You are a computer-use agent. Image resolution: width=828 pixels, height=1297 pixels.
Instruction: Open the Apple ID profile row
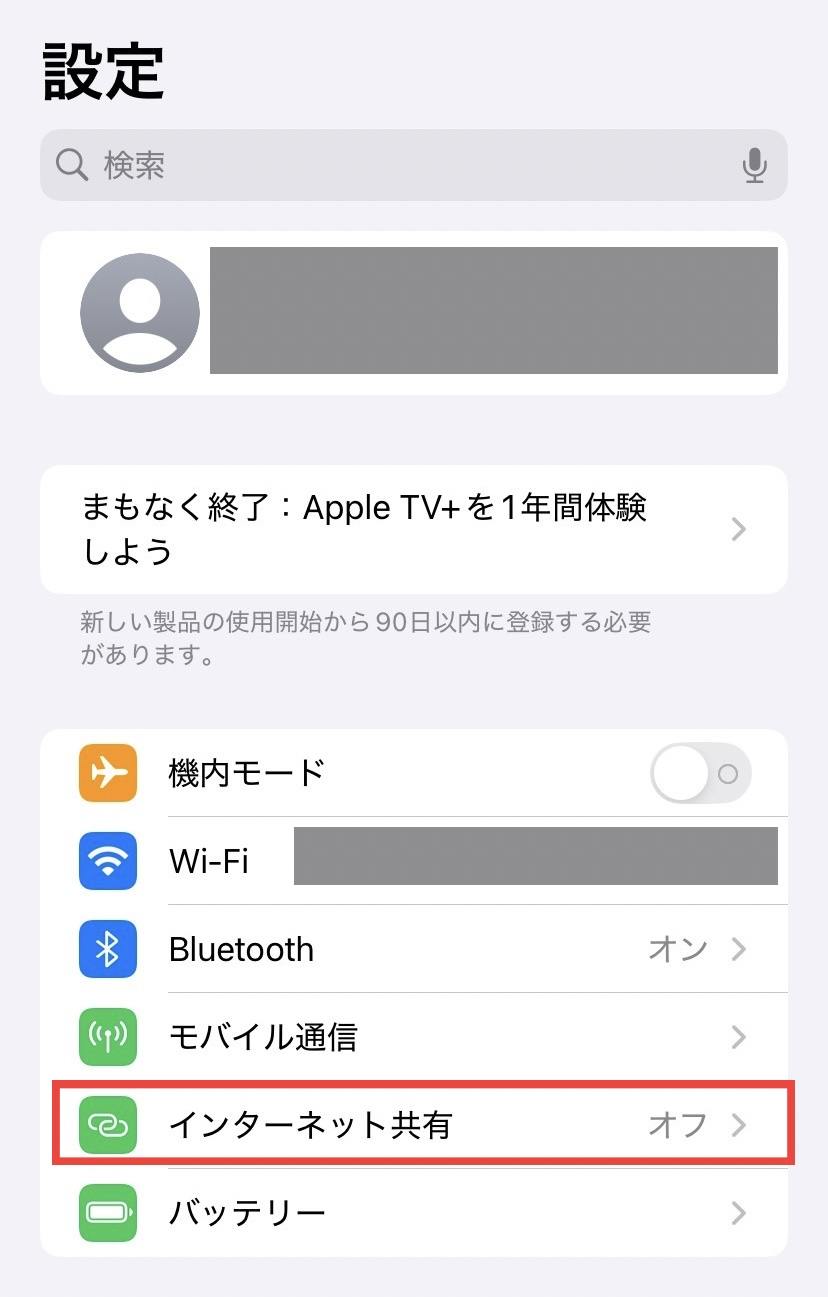pos(414,312)
